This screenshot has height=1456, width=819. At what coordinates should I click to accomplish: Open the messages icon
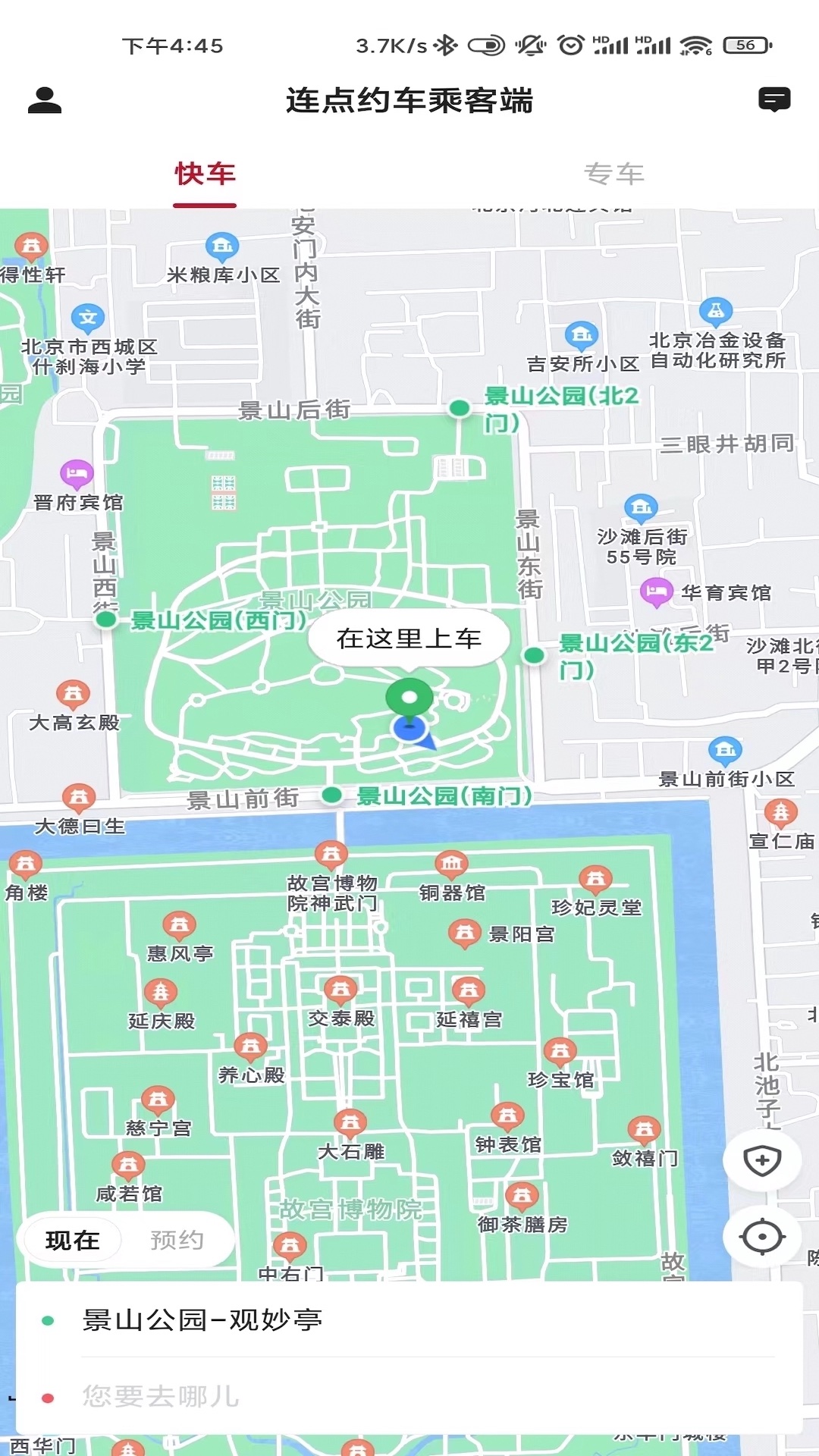[774, 100]
